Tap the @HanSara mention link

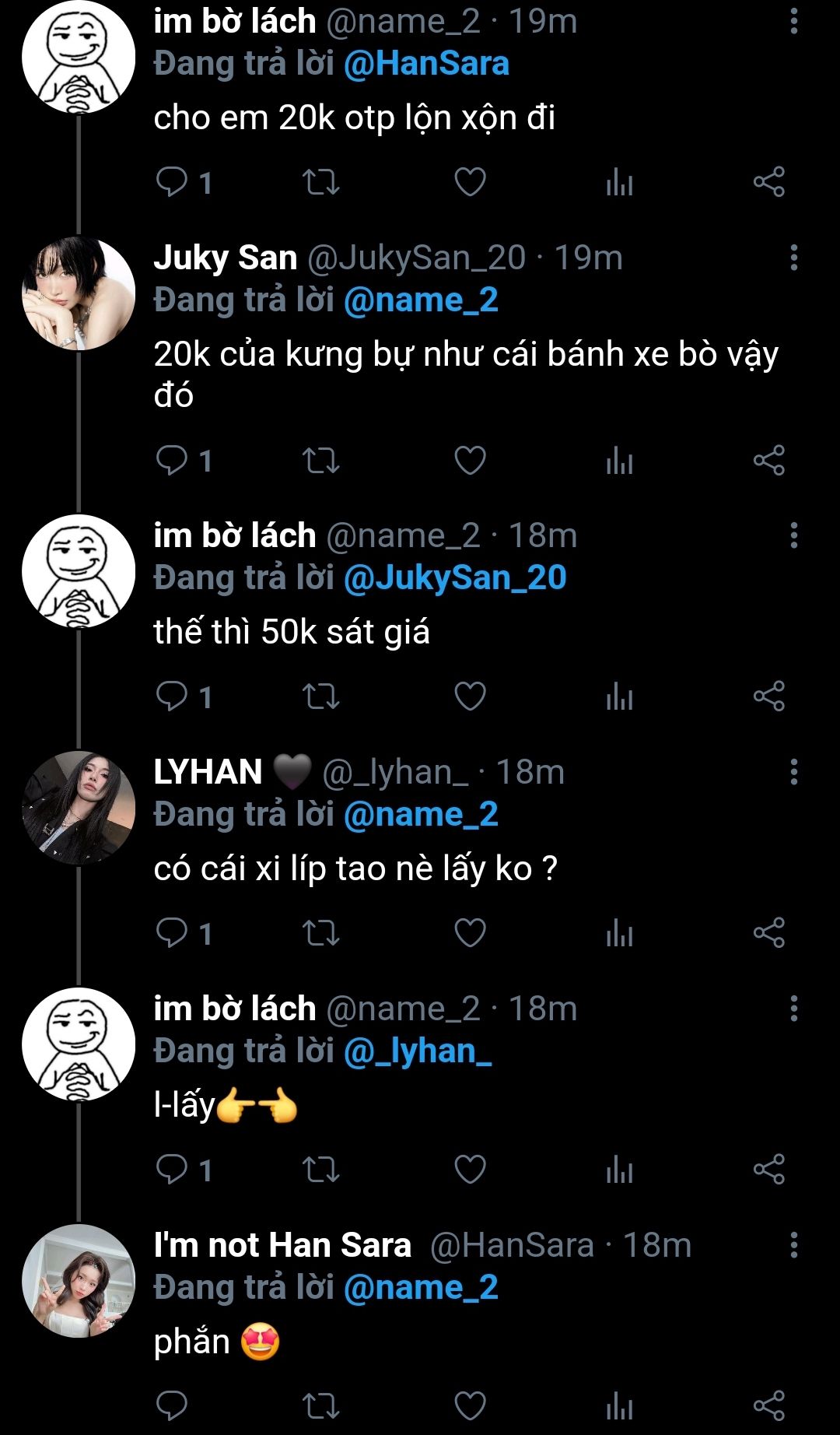(426, 64)
